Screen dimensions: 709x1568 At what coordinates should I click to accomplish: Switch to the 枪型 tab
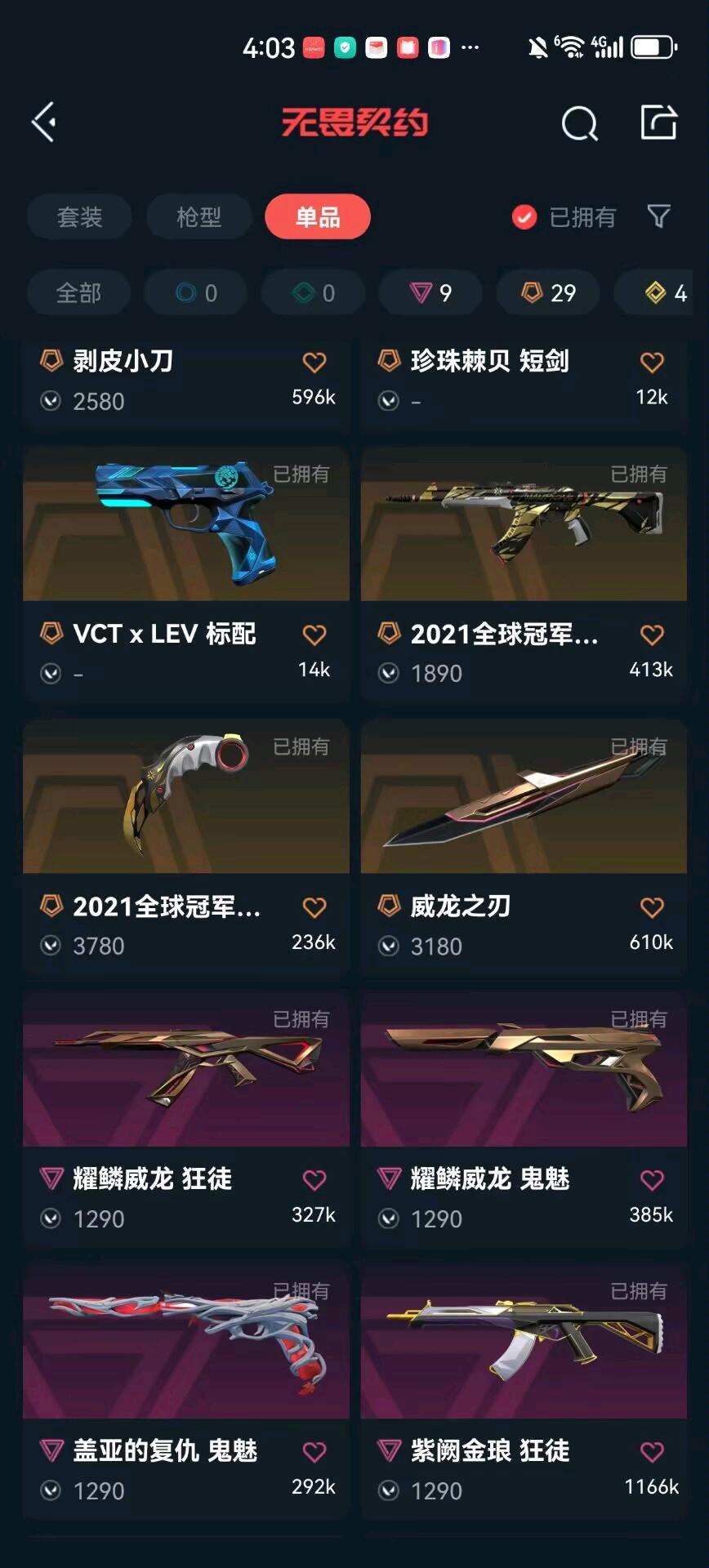point(198,216)
